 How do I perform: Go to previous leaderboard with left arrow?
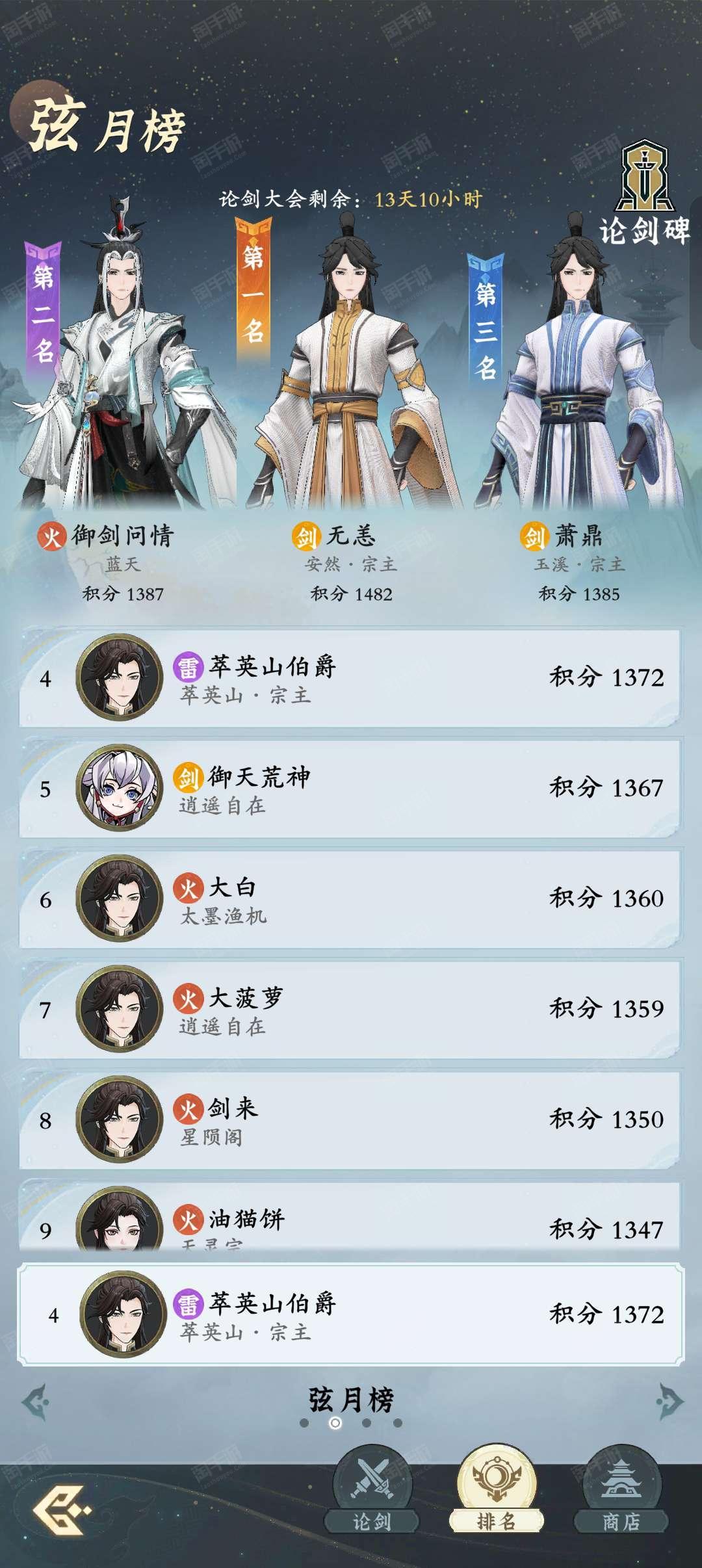[x=36, y=1402]
